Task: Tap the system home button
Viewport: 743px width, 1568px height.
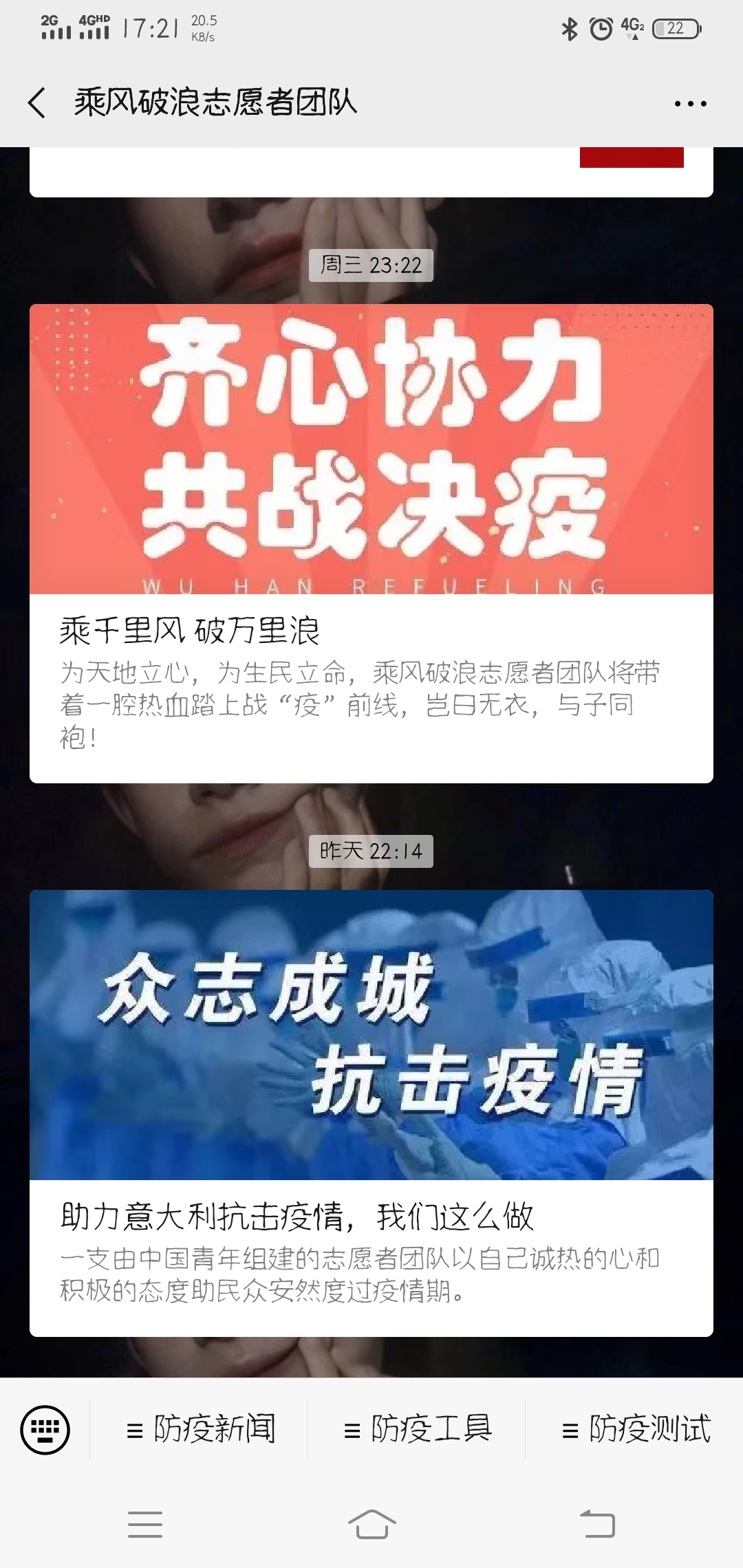Action: [371, 1524]
